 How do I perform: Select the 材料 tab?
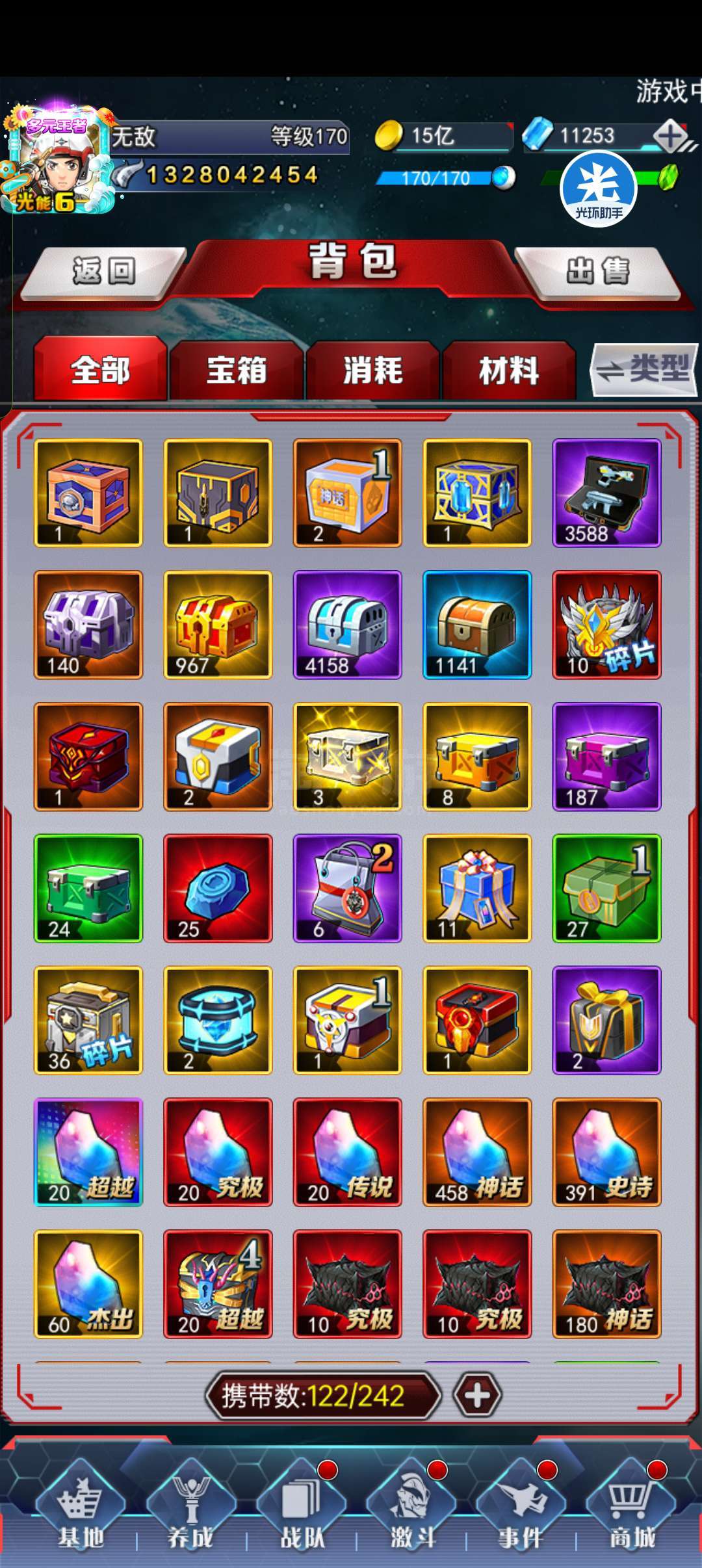pyautogui.click(x=509, y=371)
